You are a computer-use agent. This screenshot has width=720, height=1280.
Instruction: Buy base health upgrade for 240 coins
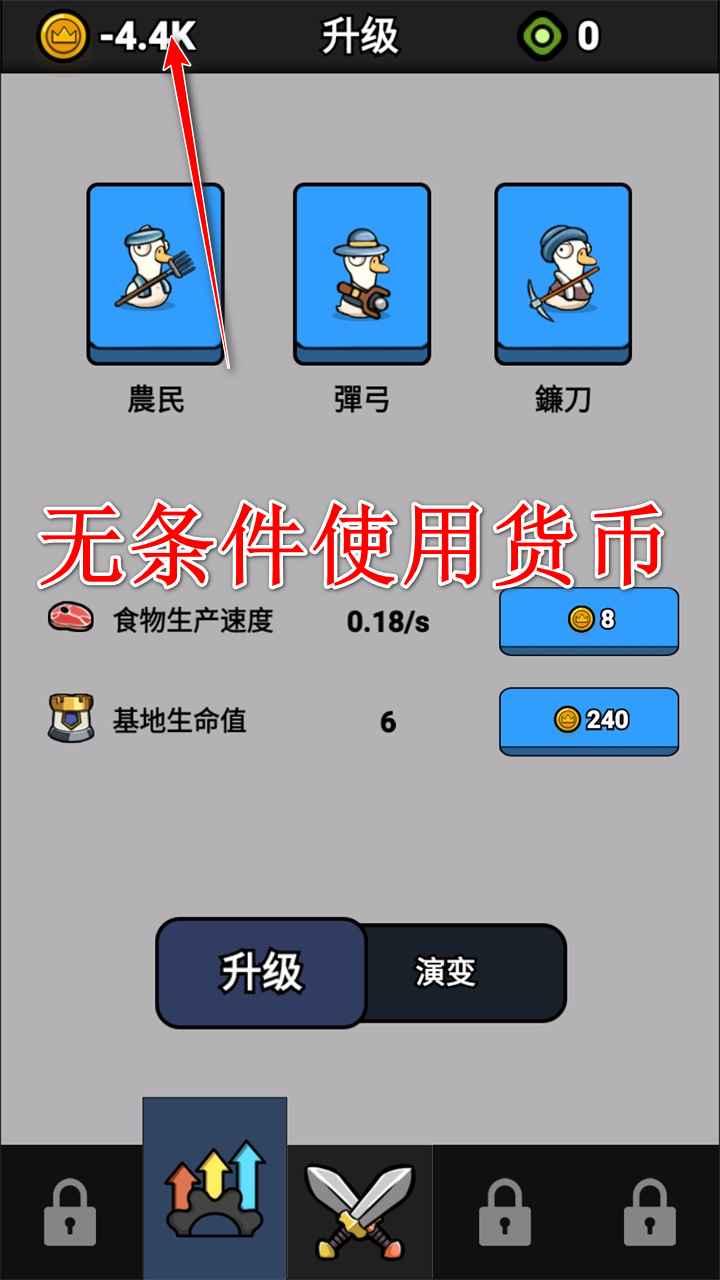pyautogui.click(x=588, y=720)
